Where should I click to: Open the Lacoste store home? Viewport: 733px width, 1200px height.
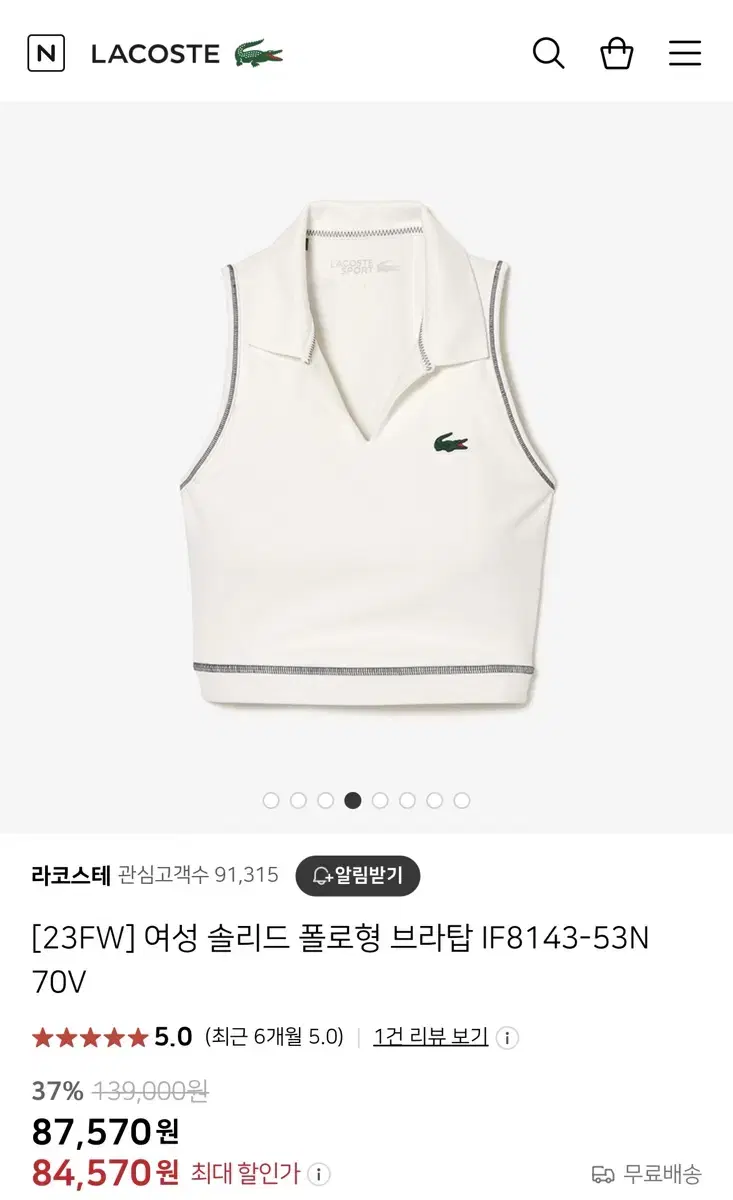(x=186, y=53)
